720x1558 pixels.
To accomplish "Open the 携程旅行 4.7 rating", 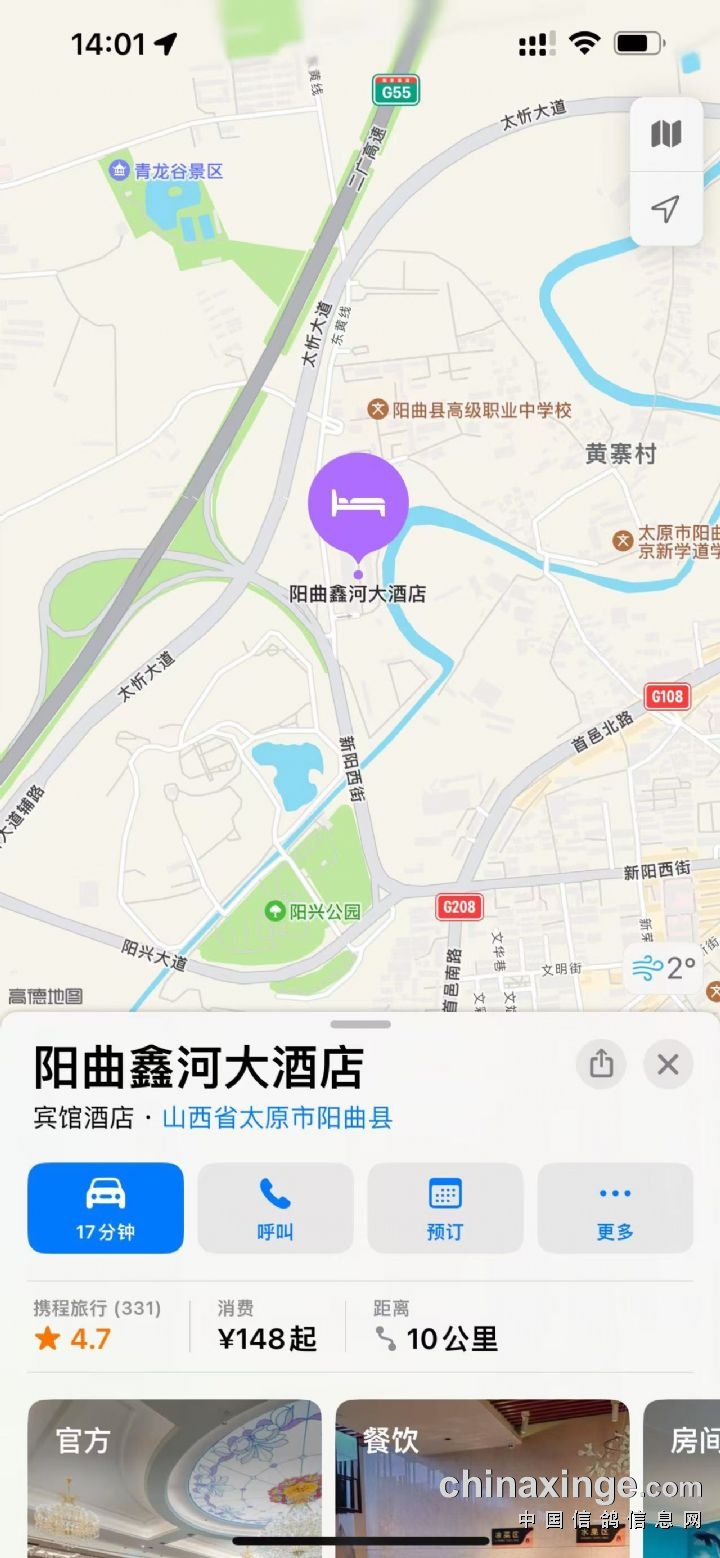I will click(97, 1325).
